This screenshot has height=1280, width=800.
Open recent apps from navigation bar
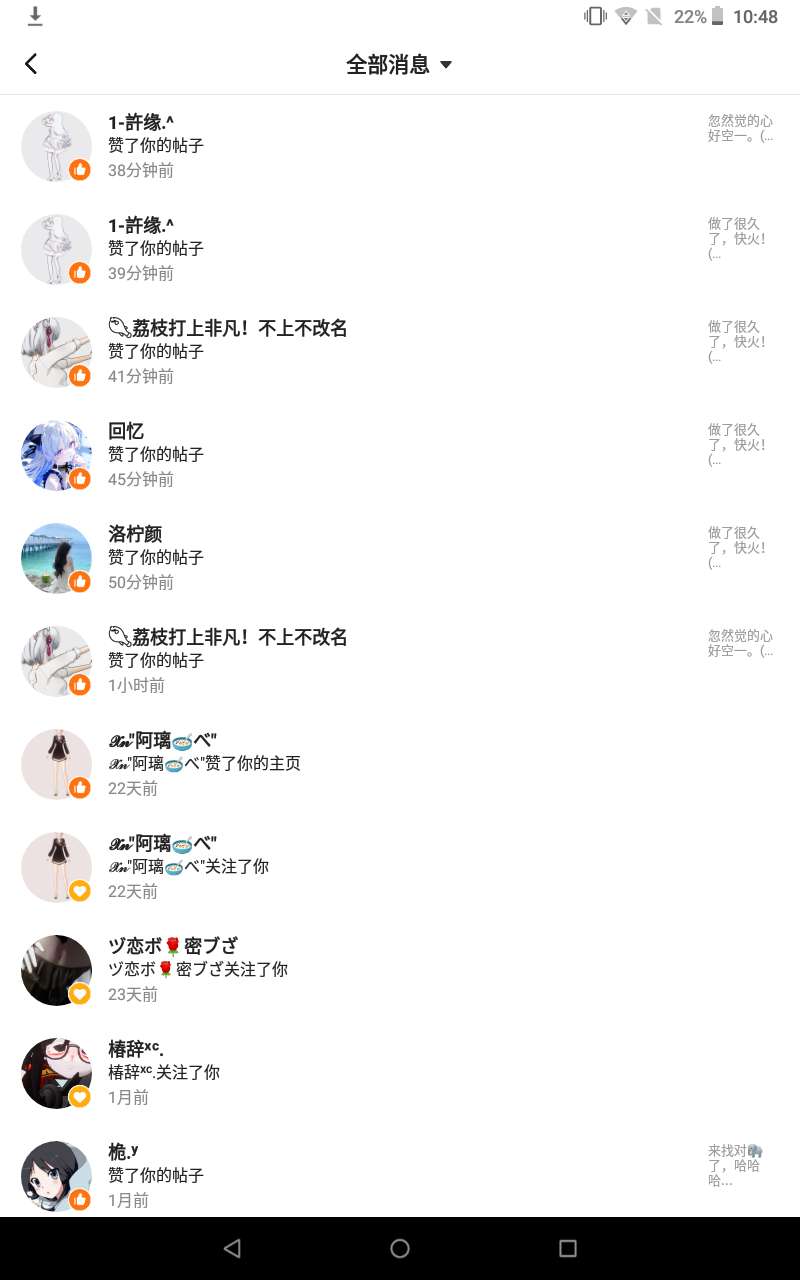tap(567, 1248)
